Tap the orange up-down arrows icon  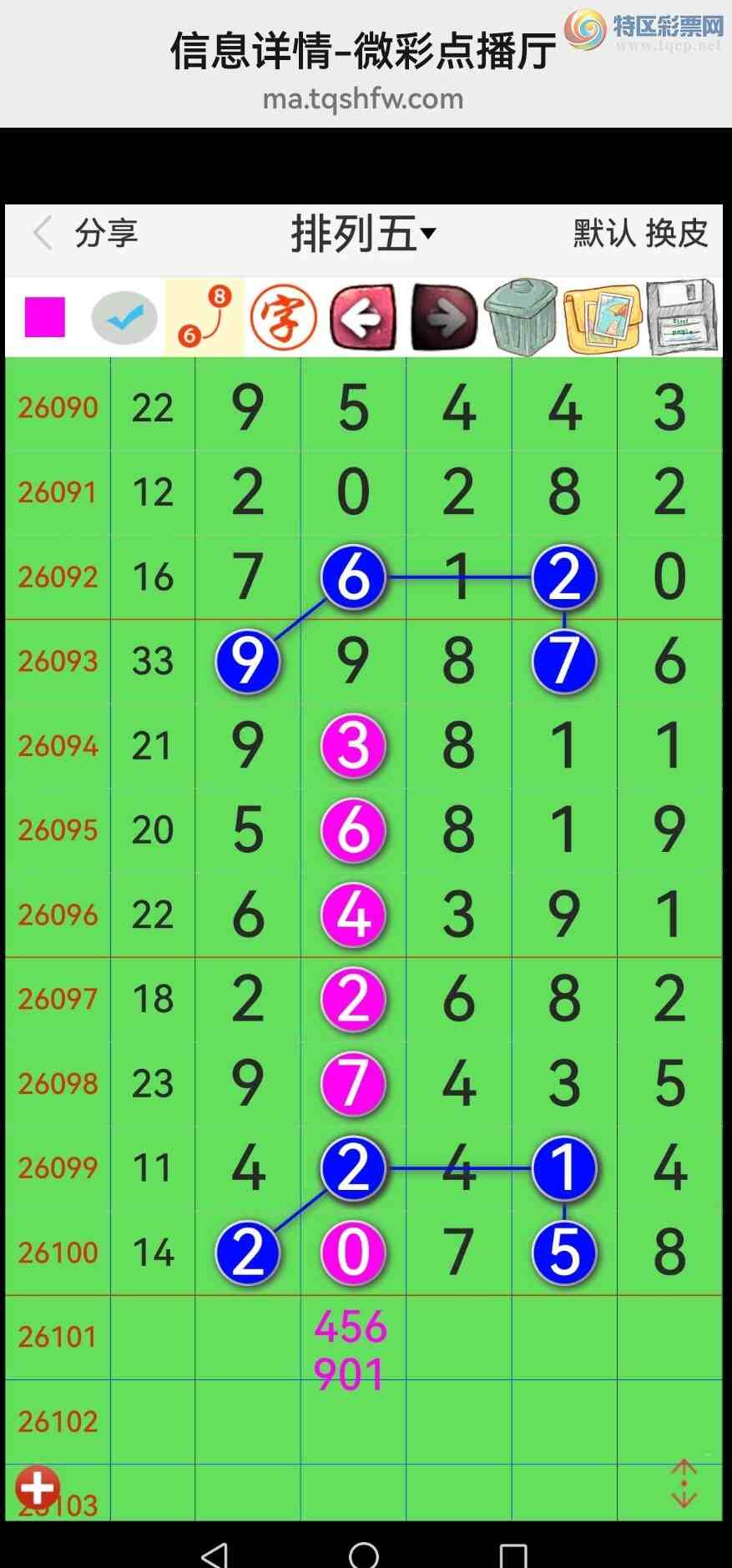tap(684, 1483)
